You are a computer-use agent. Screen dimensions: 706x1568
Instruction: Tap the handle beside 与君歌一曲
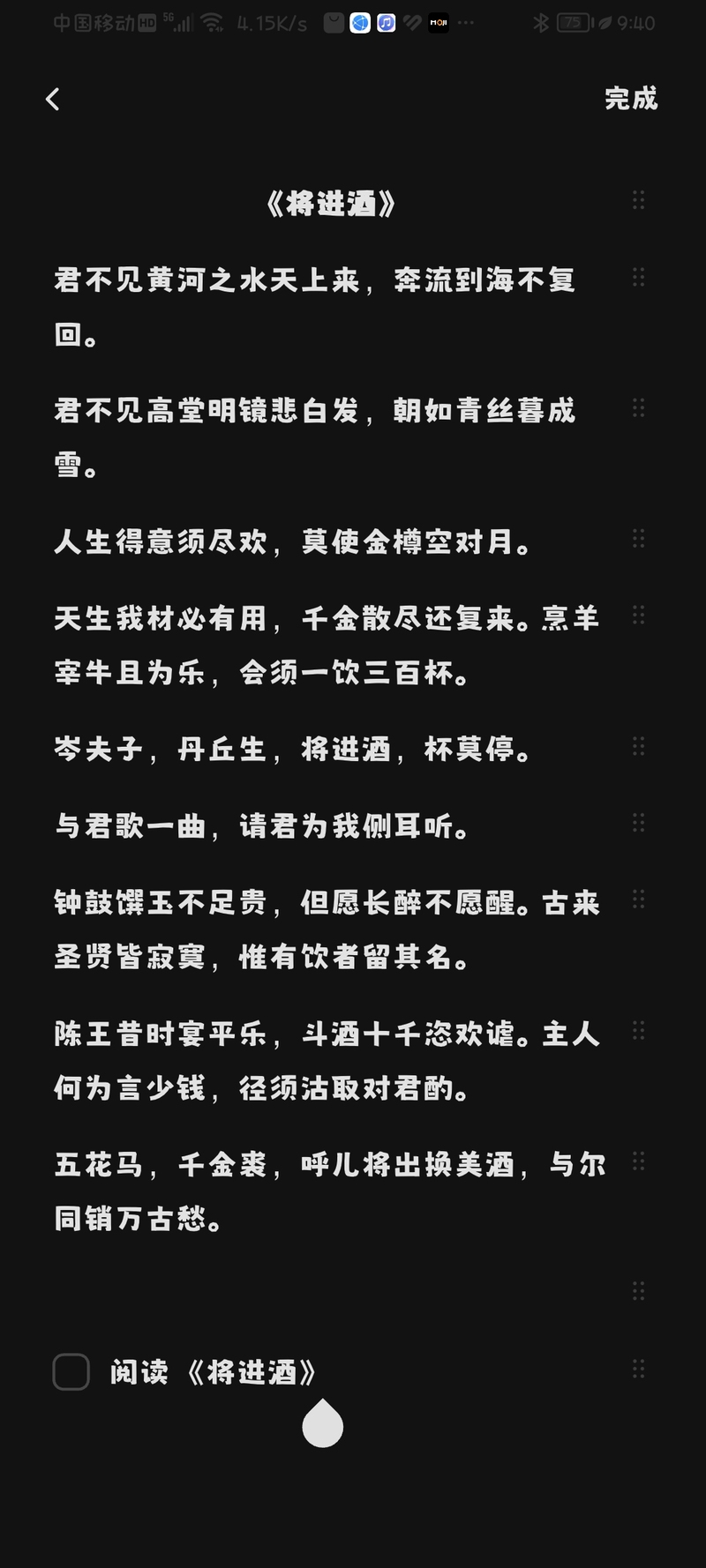[x=639, y=824]
